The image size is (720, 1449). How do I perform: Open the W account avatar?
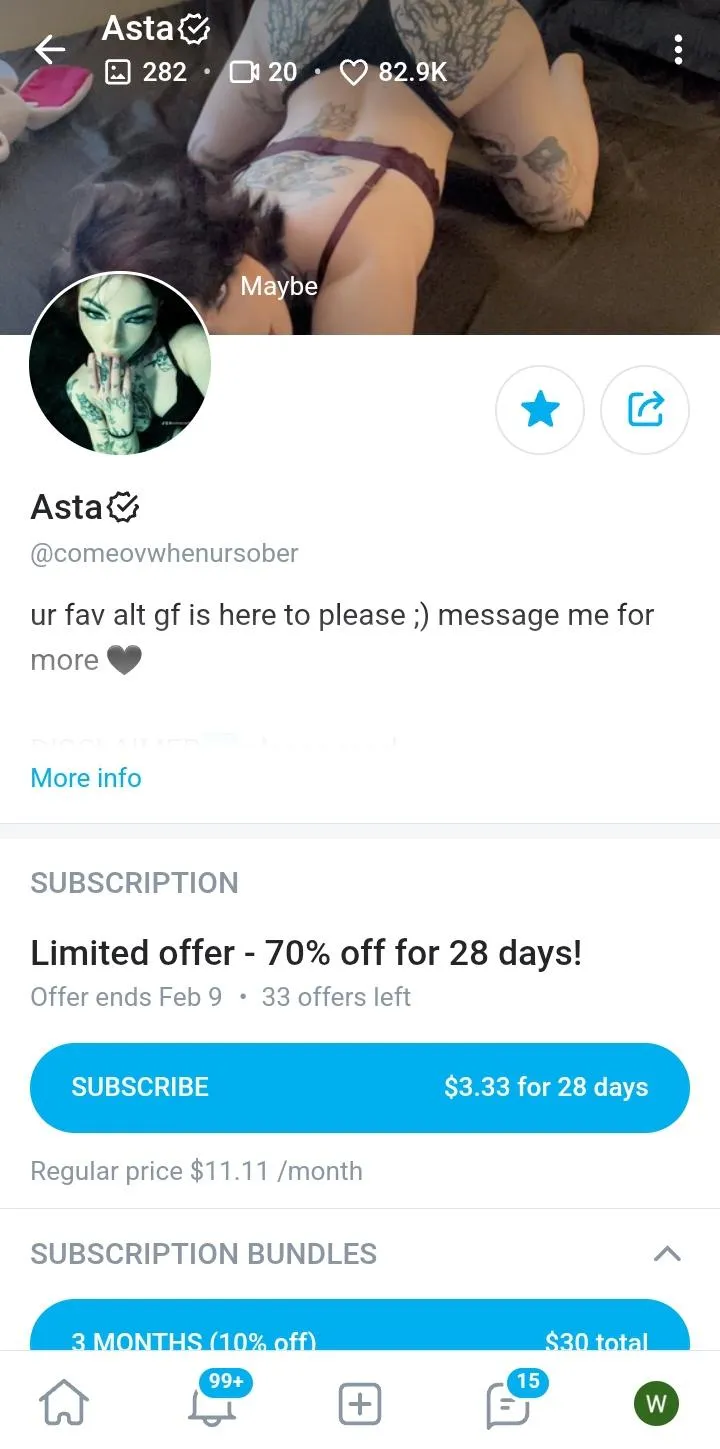click(656, 1404)
